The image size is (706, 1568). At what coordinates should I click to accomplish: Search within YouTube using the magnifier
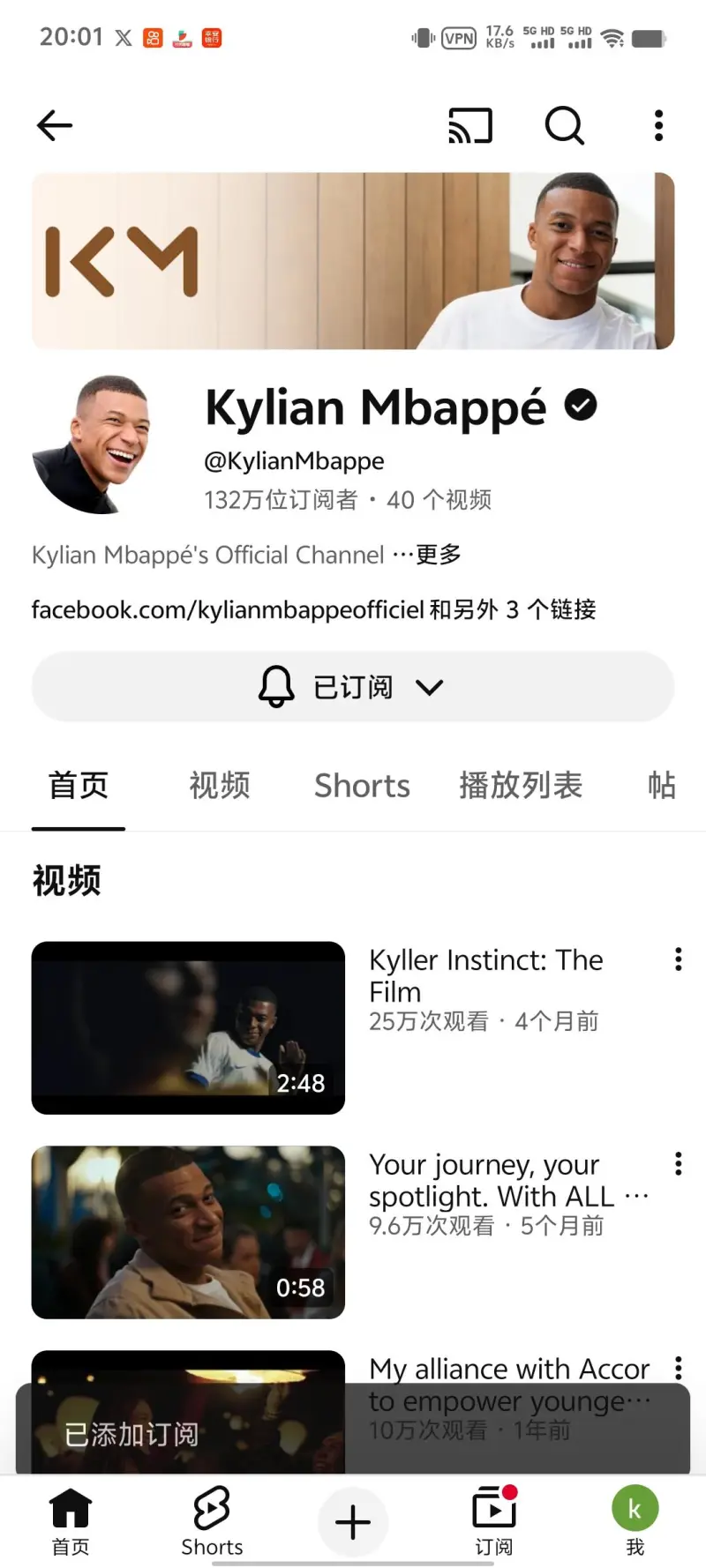pyautogui.click(x=564, y=126)
